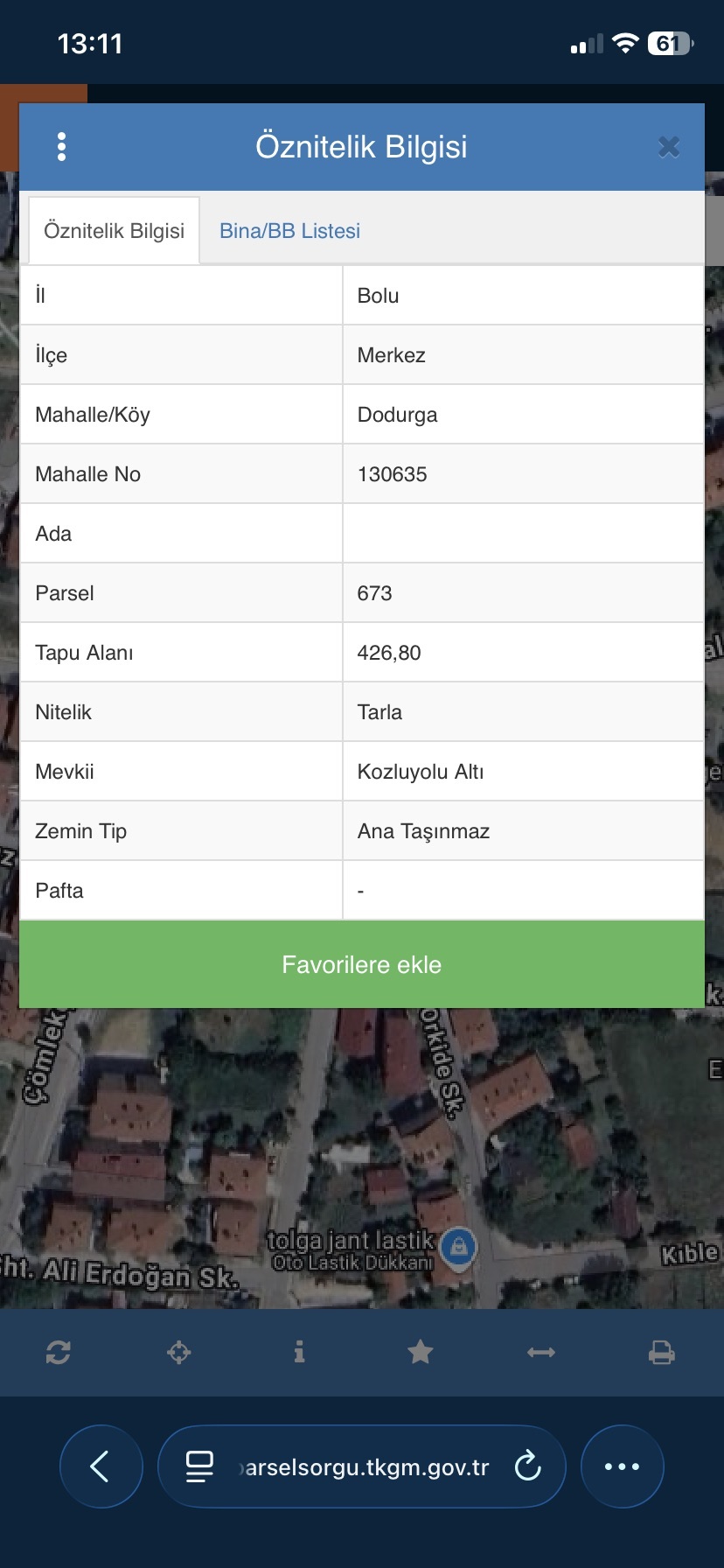Open the browser's more options menu
Image resolution: width=724 pixels, height=1568 pixels.
point(623,1466)
